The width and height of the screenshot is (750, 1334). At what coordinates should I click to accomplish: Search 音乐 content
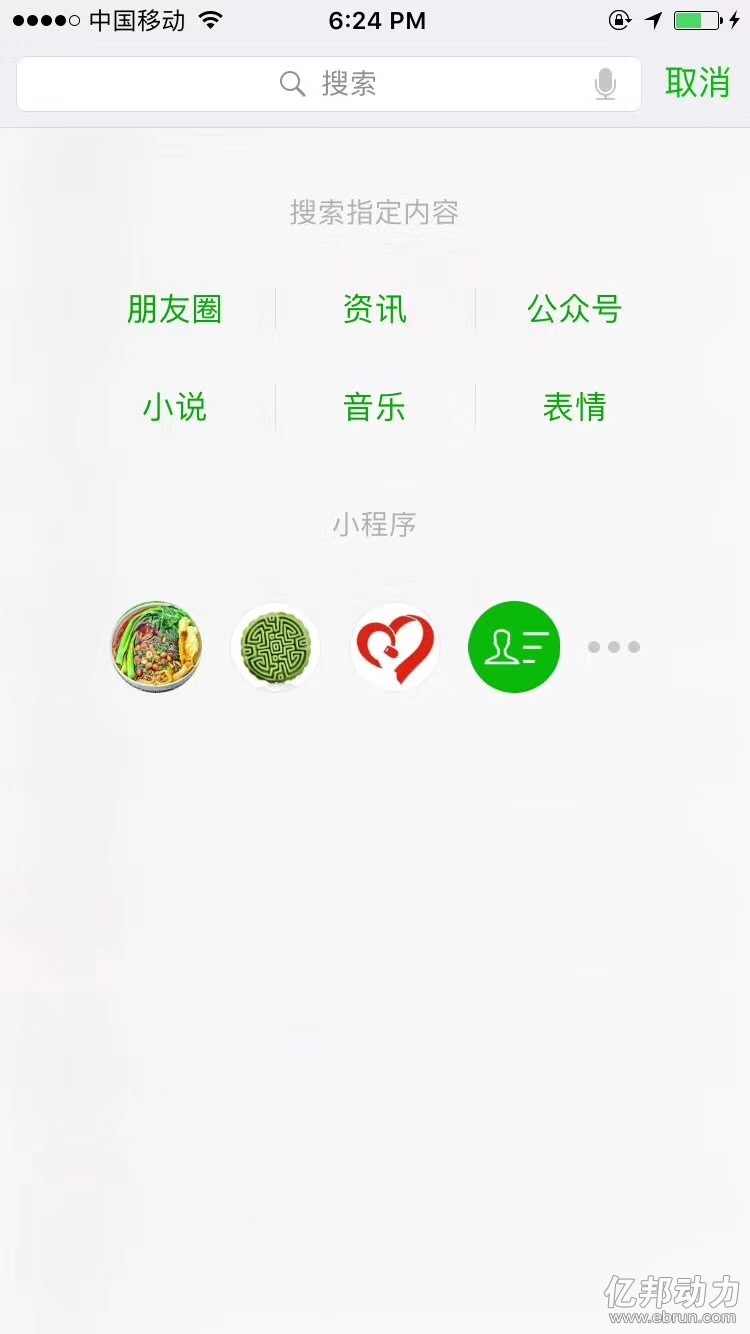[375, 407]
